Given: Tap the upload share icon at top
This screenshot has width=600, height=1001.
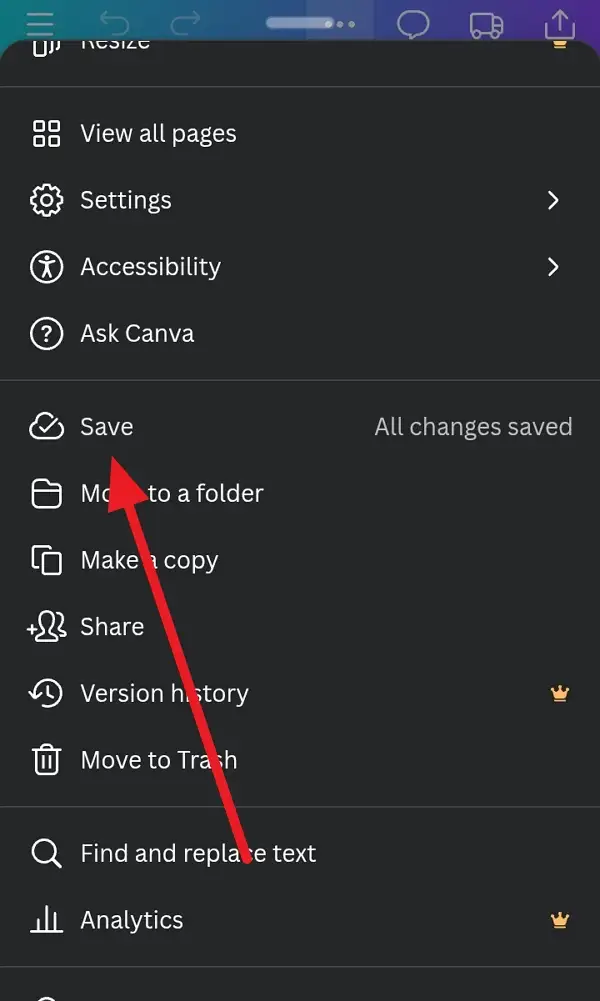Looking at the screenshot, I should coord(560,24).
